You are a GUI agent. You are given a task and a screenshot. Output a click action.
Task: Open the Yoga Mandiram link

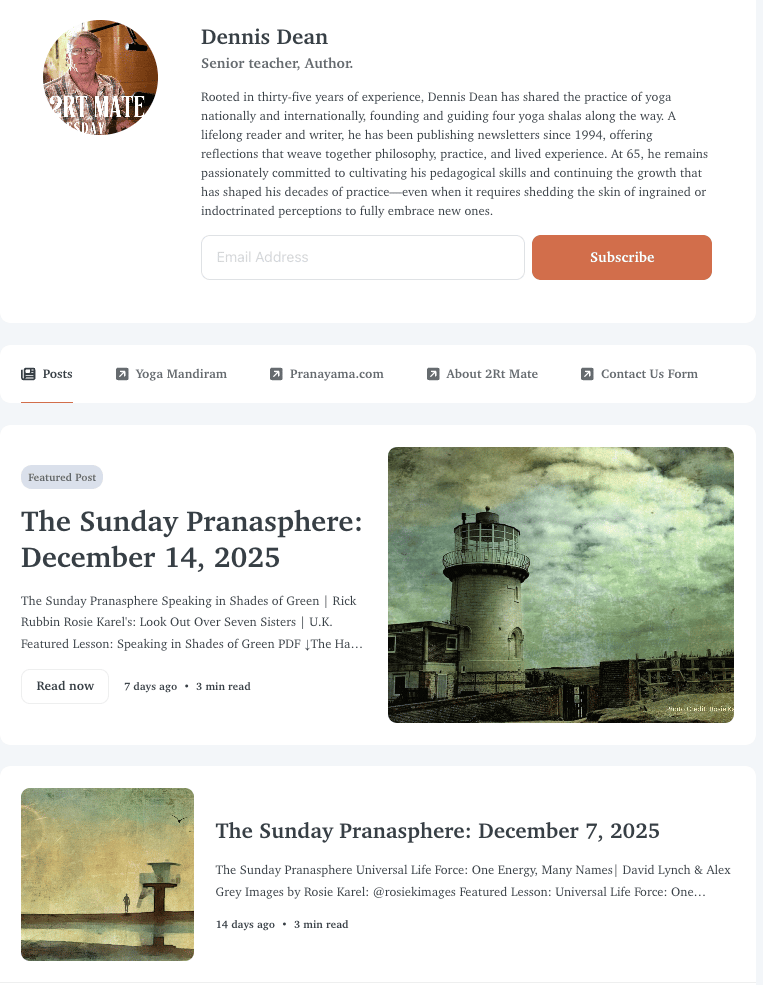coord(171,374)
